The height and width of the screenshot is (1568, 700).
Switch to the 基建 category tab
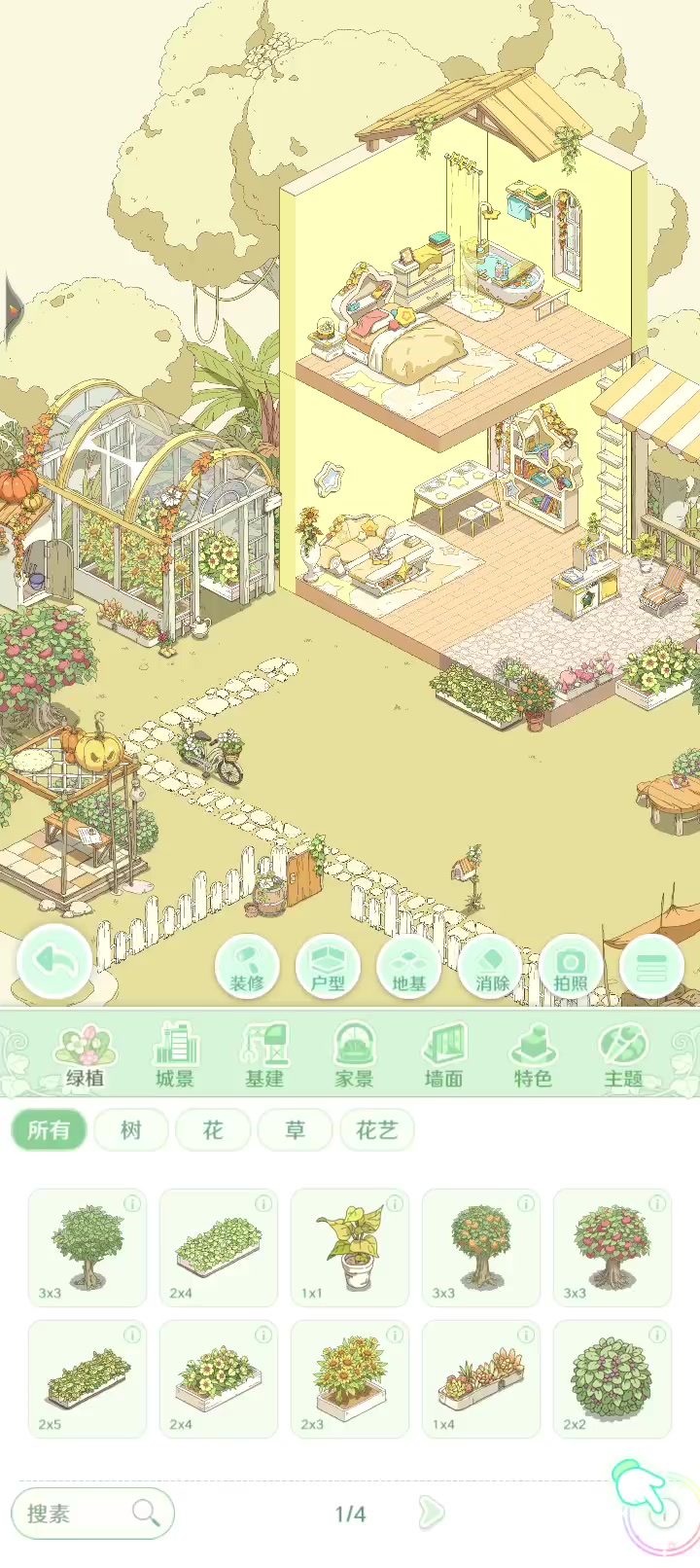pos(264,1054)
